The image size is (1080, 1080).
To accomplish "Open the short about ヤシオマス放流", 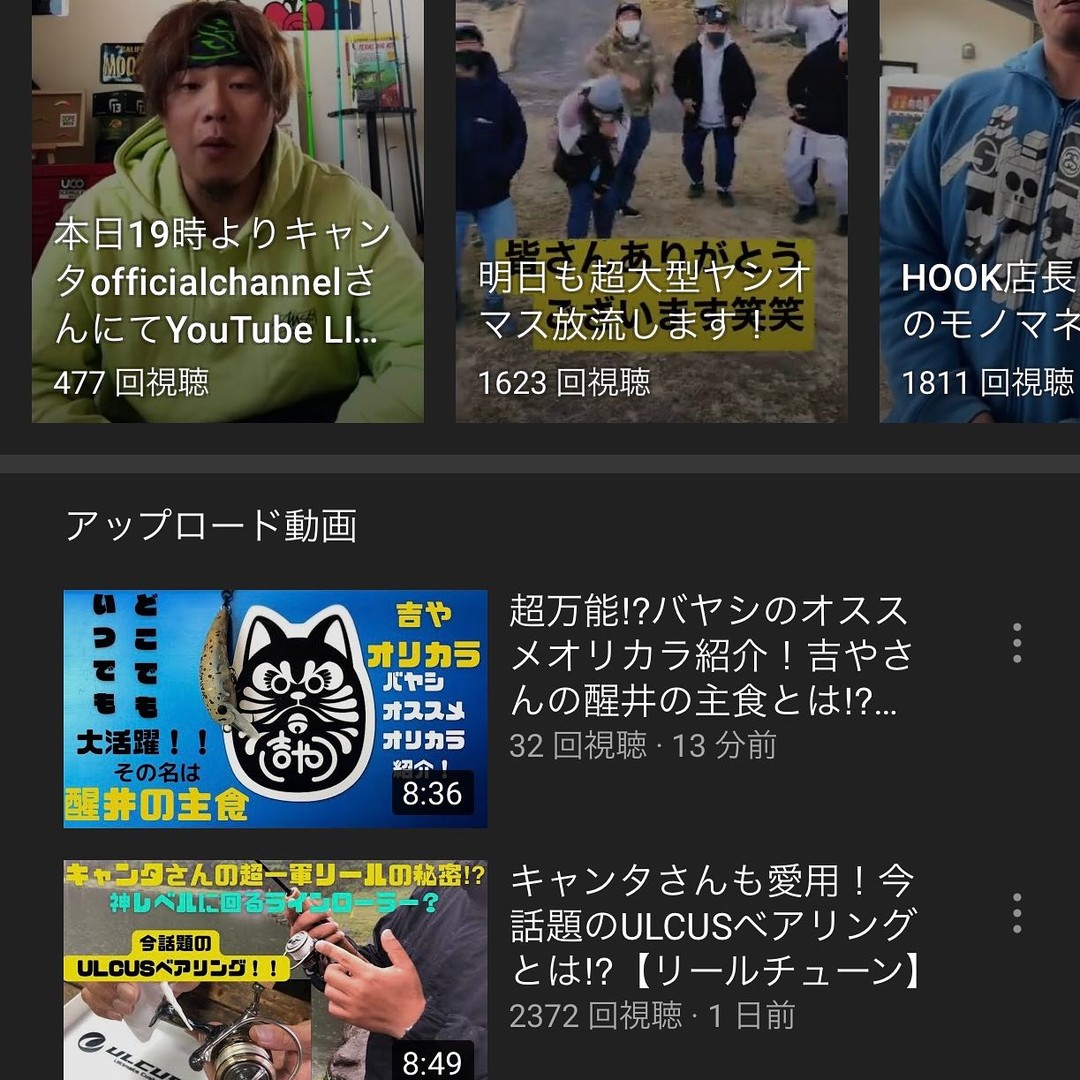I will click(x=651, y=210).
